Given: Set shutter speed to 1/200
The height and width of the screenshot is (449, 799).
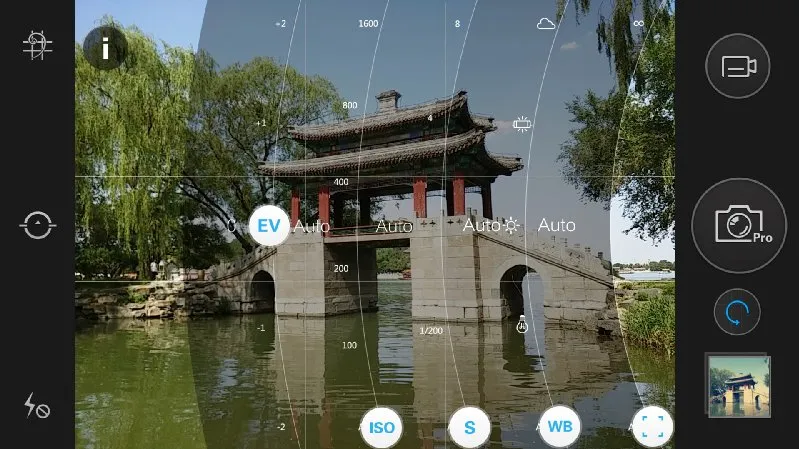Looking at the screenshot, I should click(x=431, y=330).
